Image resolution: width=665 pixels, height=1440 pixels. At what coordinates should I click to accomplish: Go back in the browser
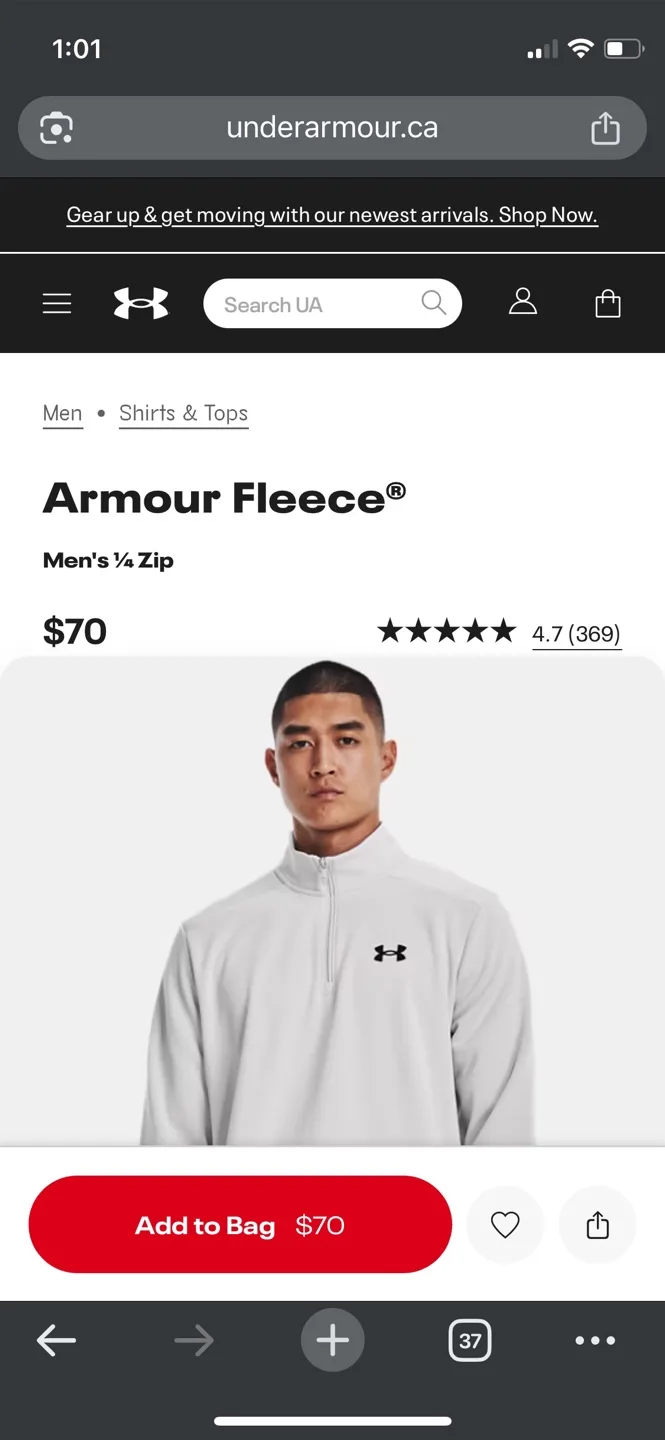pos(56,1340)
